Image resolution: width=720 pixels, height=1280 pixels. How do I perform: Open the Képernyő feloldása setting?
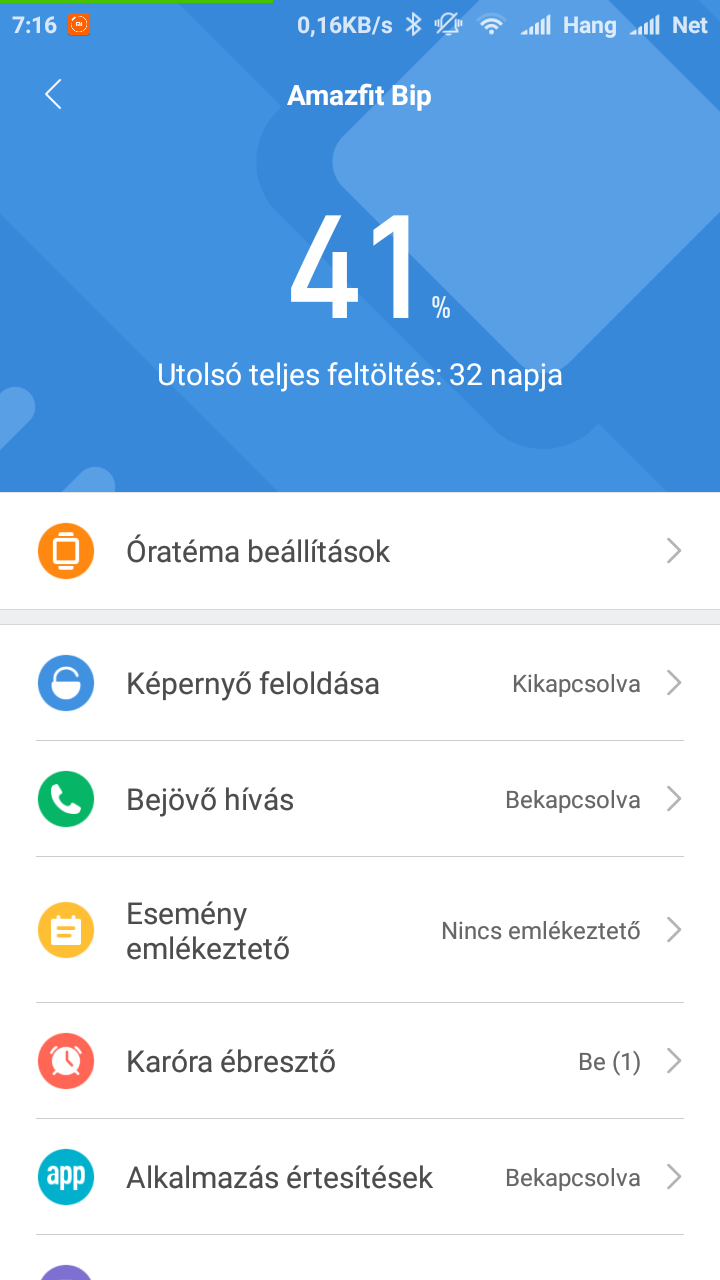click(360, 683)
